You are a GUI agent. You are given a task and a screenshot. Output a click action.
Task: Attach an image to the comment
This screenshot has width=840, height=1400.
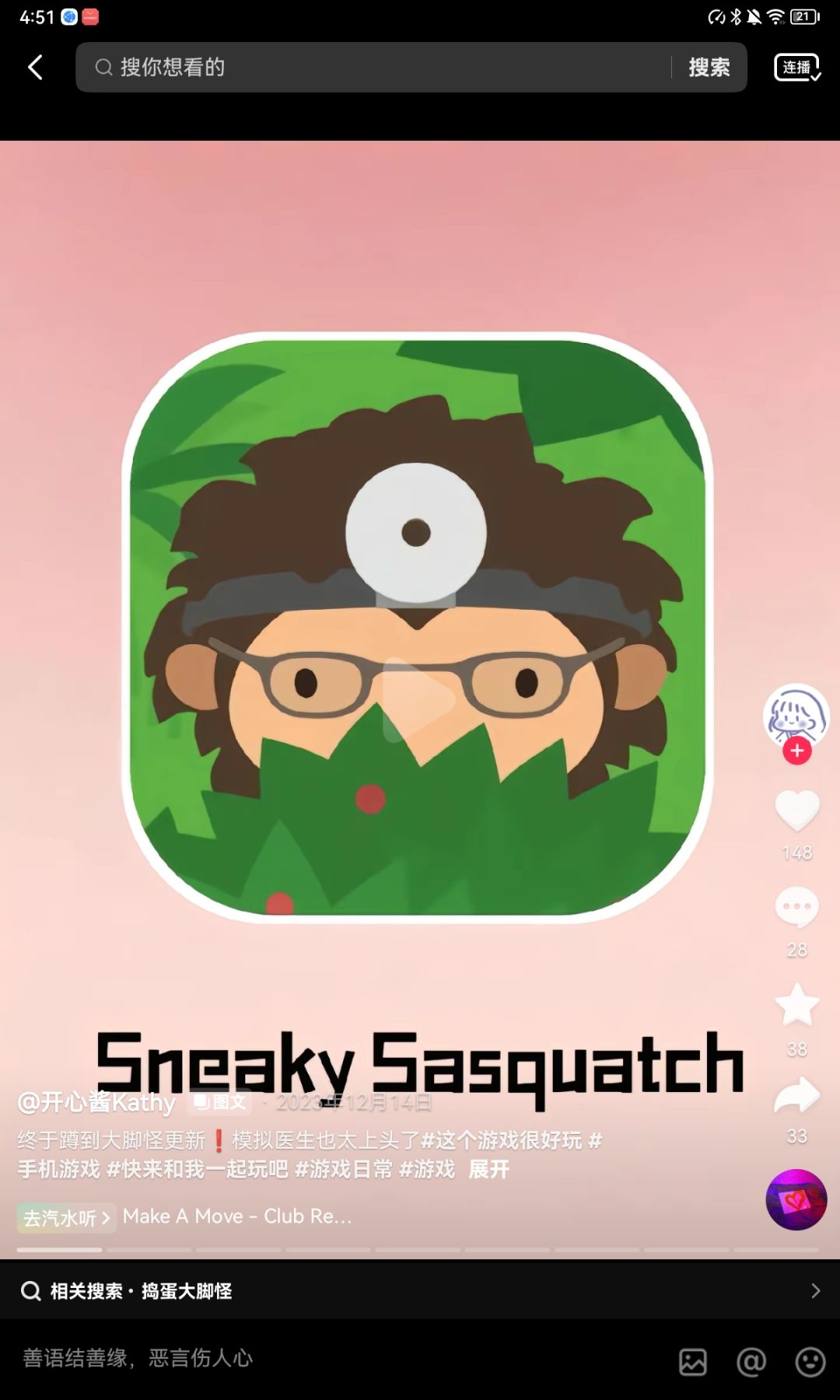693,1362
